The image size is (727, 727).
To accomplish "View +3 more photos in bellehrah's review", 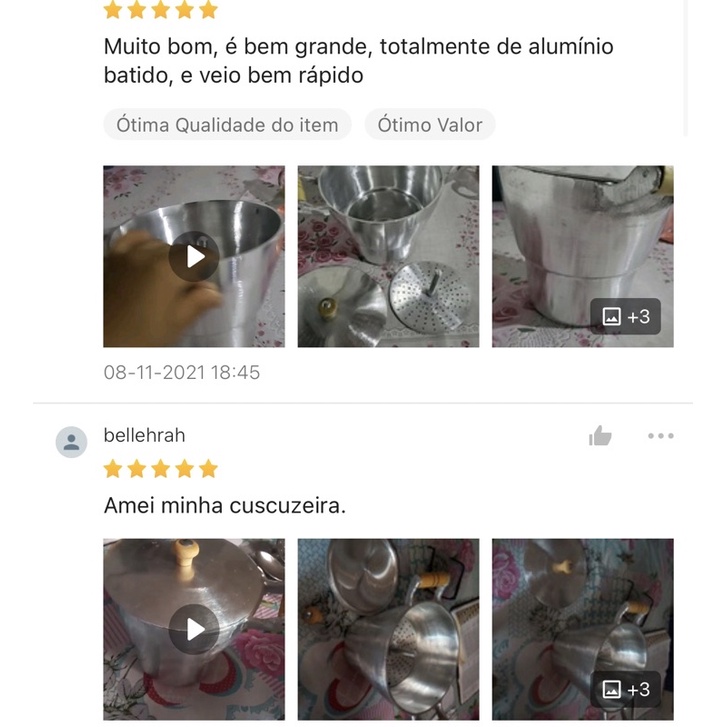I will pyautogui.click(x=625, y=689).
